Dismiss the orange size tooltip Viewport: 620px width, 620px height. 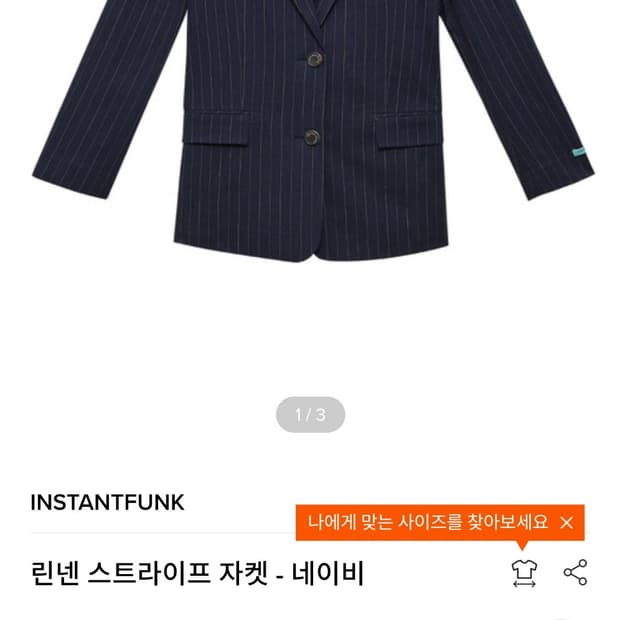click(566, 523)
